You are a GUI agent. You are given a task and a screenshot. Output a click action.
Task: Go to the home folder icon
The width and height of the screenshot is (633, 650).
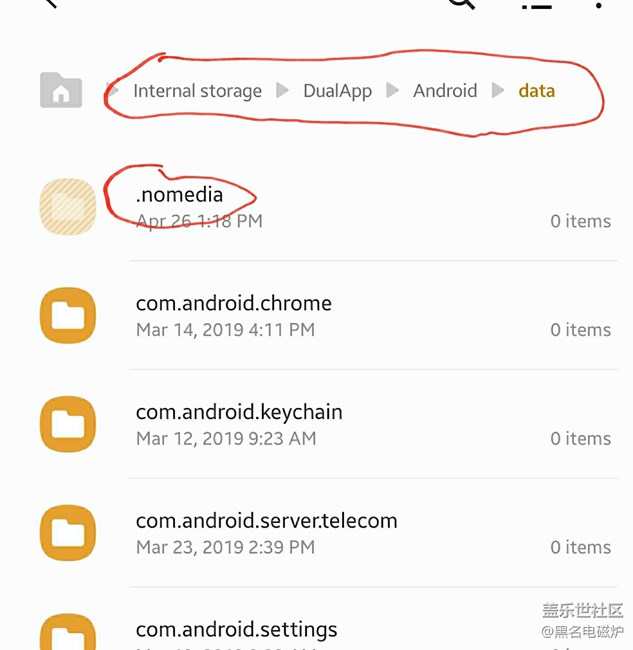coord(61,91)
